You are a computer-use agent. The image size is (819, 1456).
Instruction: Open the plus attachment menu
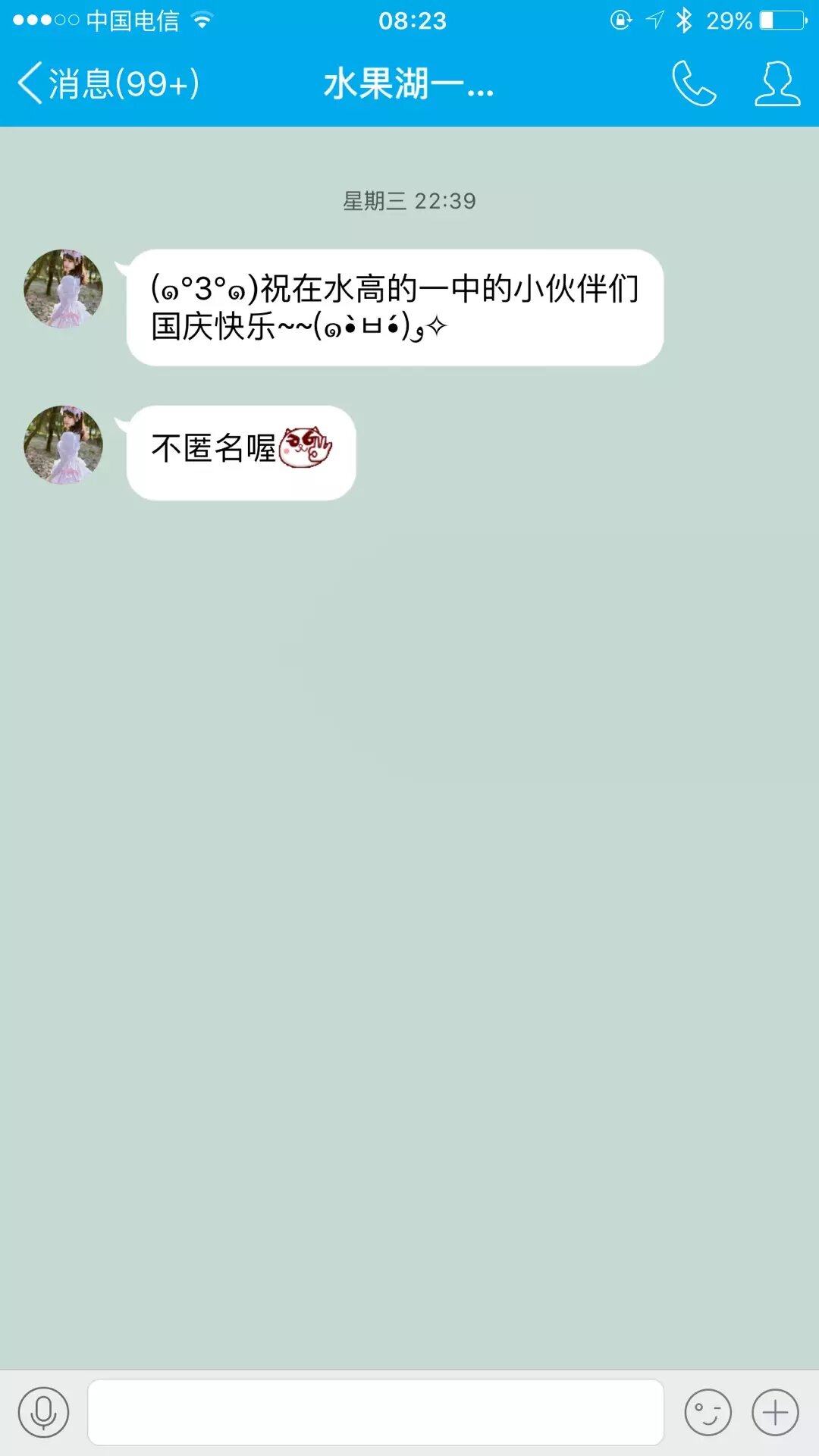775,1412
